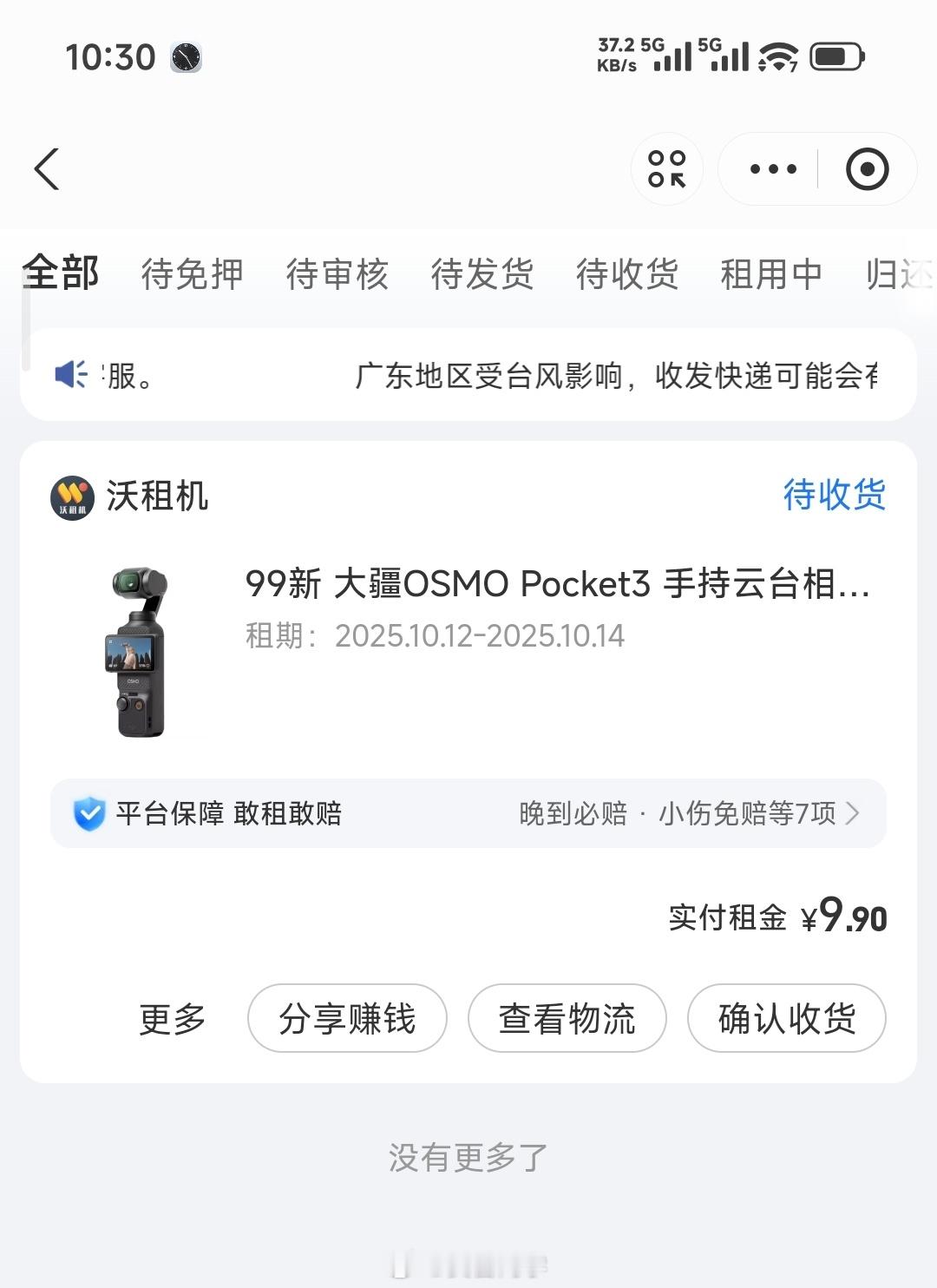Switch to the 待免押 tab
The height and width of the screenshot is (1288, 937).
(192, 274)
